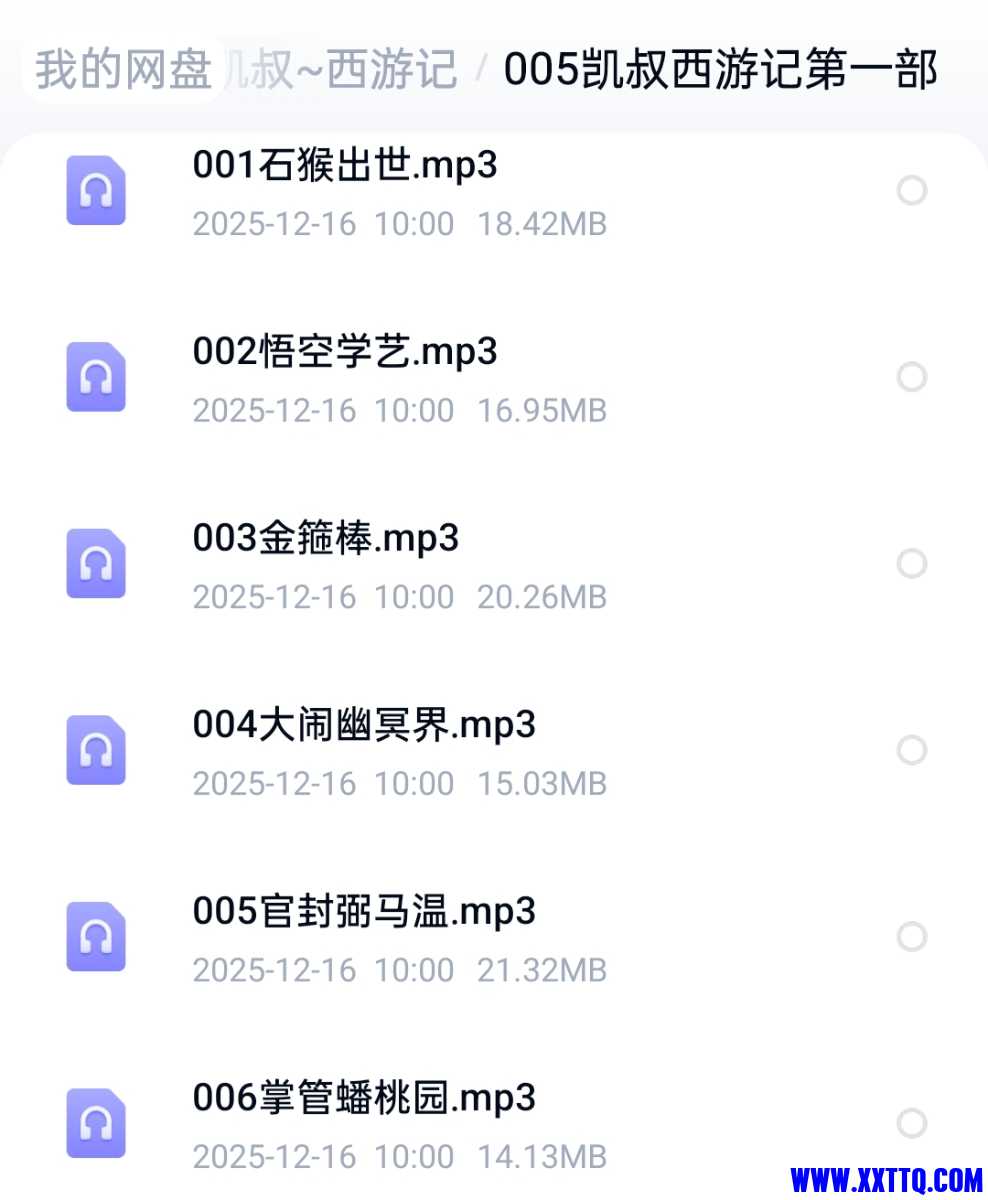
Task: Play 001石猴出世.mp3
Action: click(x=345, y=166)
